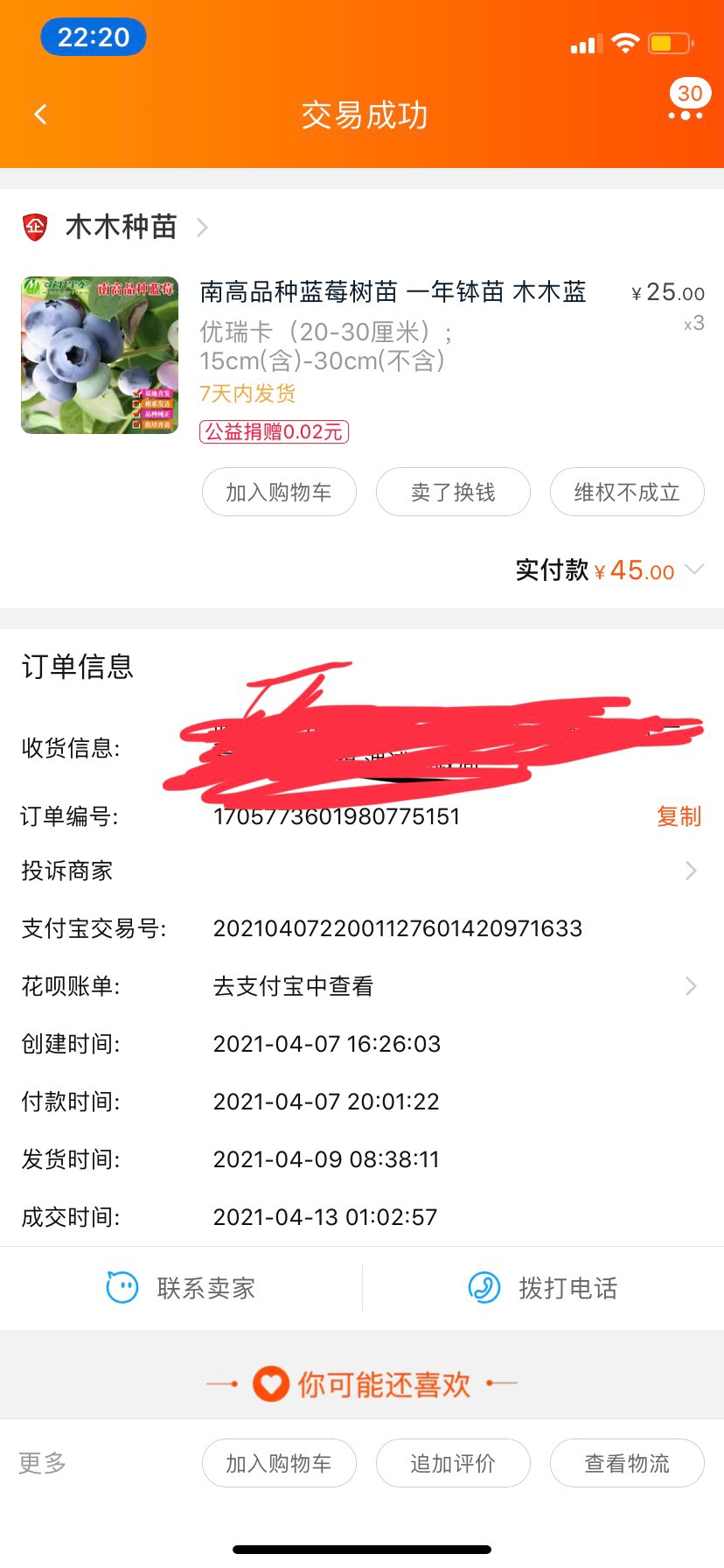Open the 更多 options at the bottom
The width and height of the screenshot is (724, 1568).
click(42, 1463)
